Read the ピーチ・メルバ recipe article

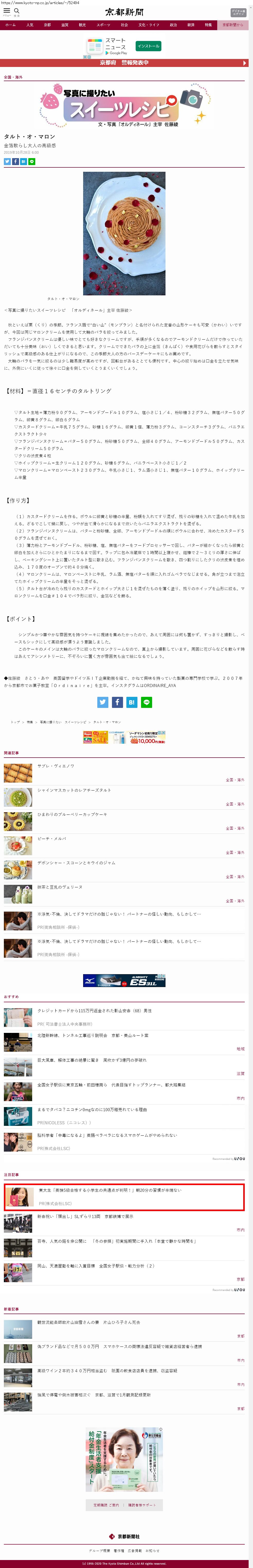[52, 838]
